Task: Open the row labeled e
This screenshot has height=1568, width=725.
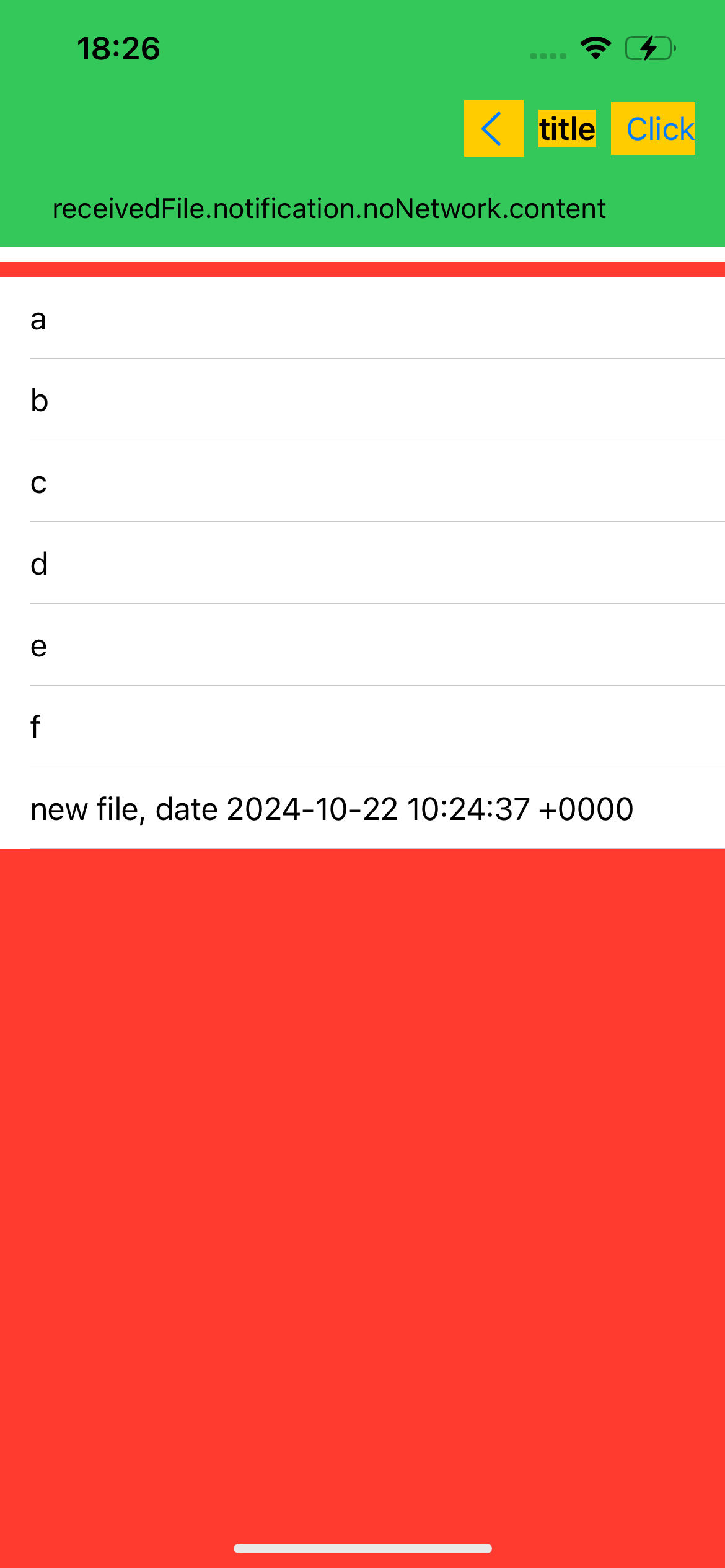Action: click(362, 645)
